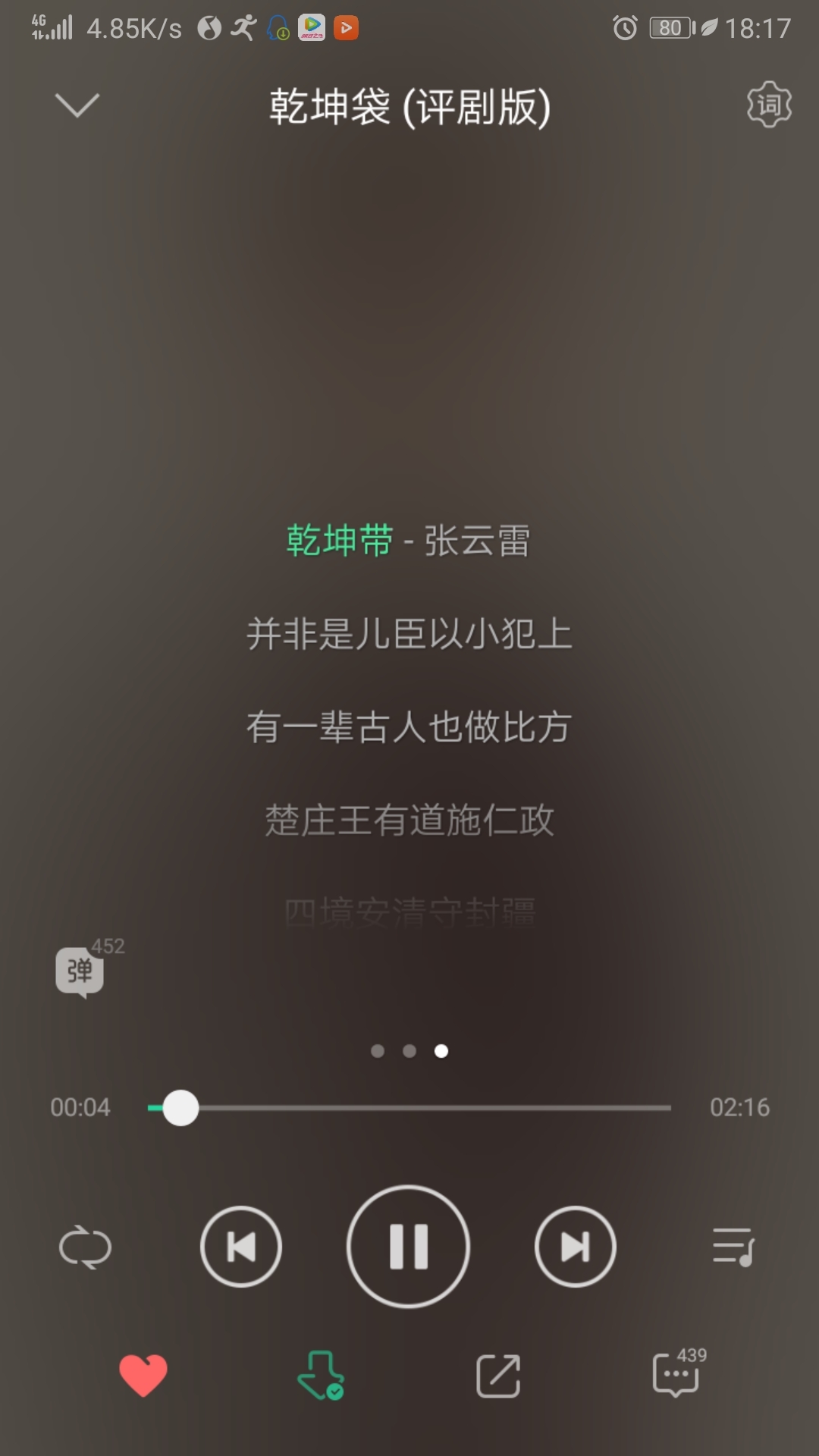Skip to the next track
The height and width of the screenshot is (1456, 819).
[x=576, y=1247]
